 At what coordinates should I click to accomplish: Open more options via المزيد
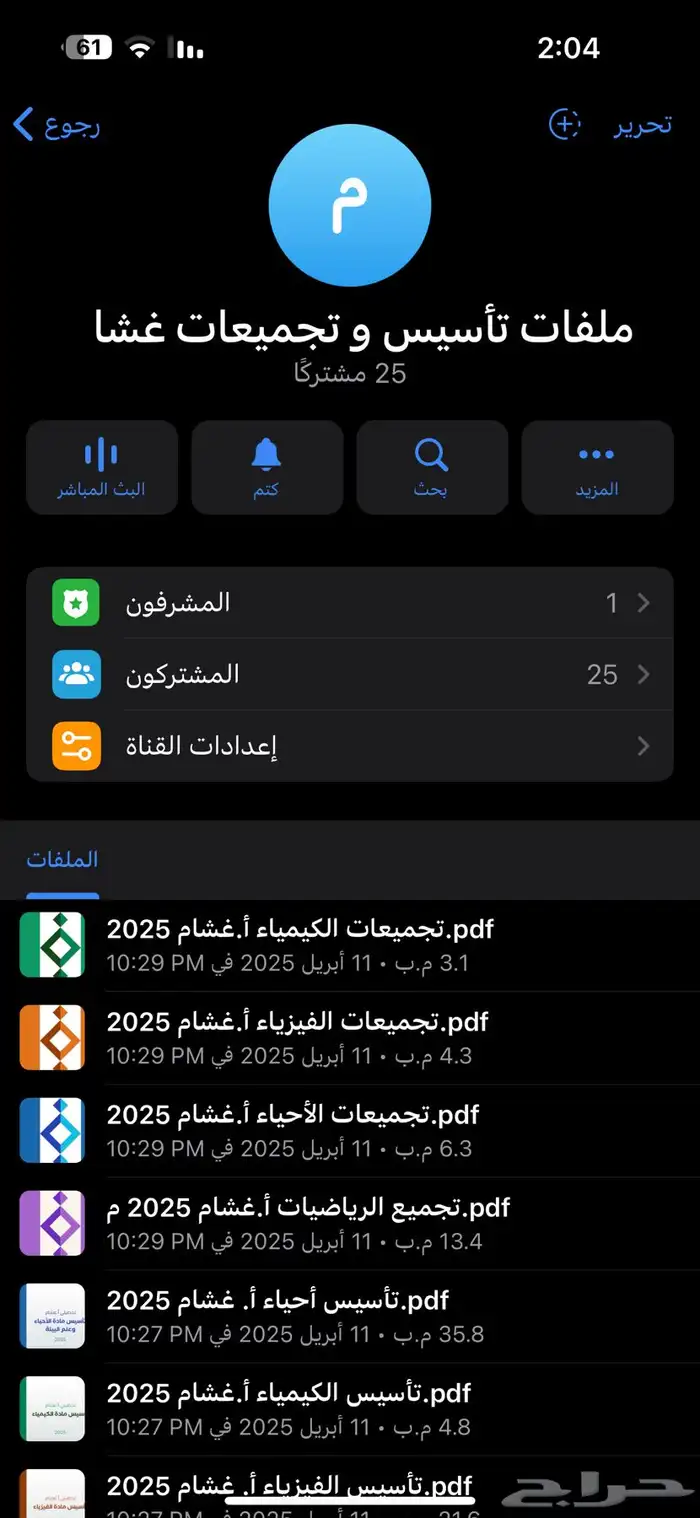tap(597, 467)
